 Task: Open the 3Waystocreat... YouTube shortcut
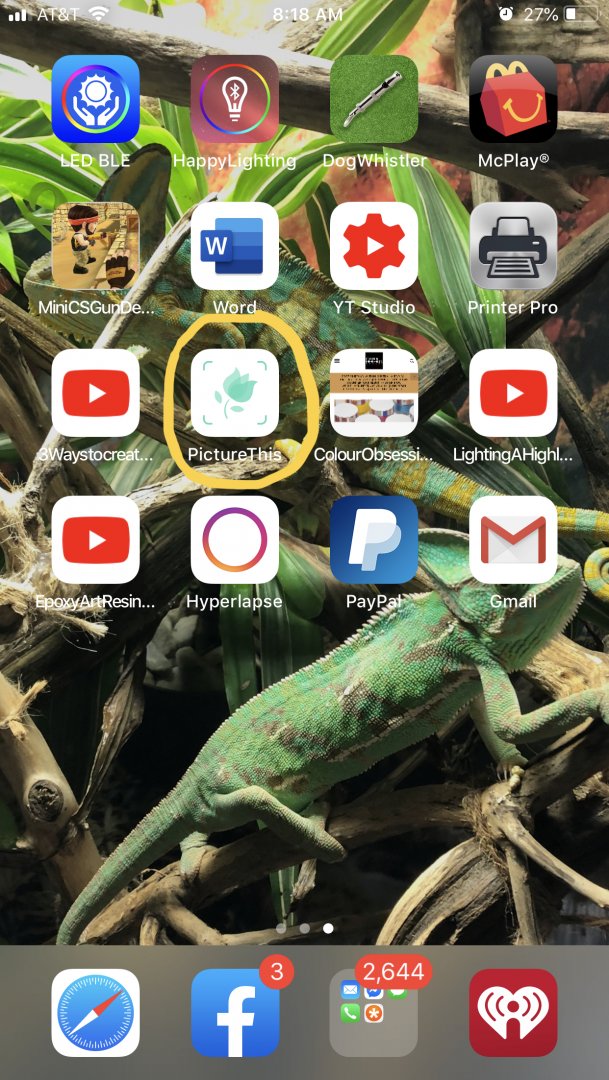pyautogui.click(x=95, y=393)
